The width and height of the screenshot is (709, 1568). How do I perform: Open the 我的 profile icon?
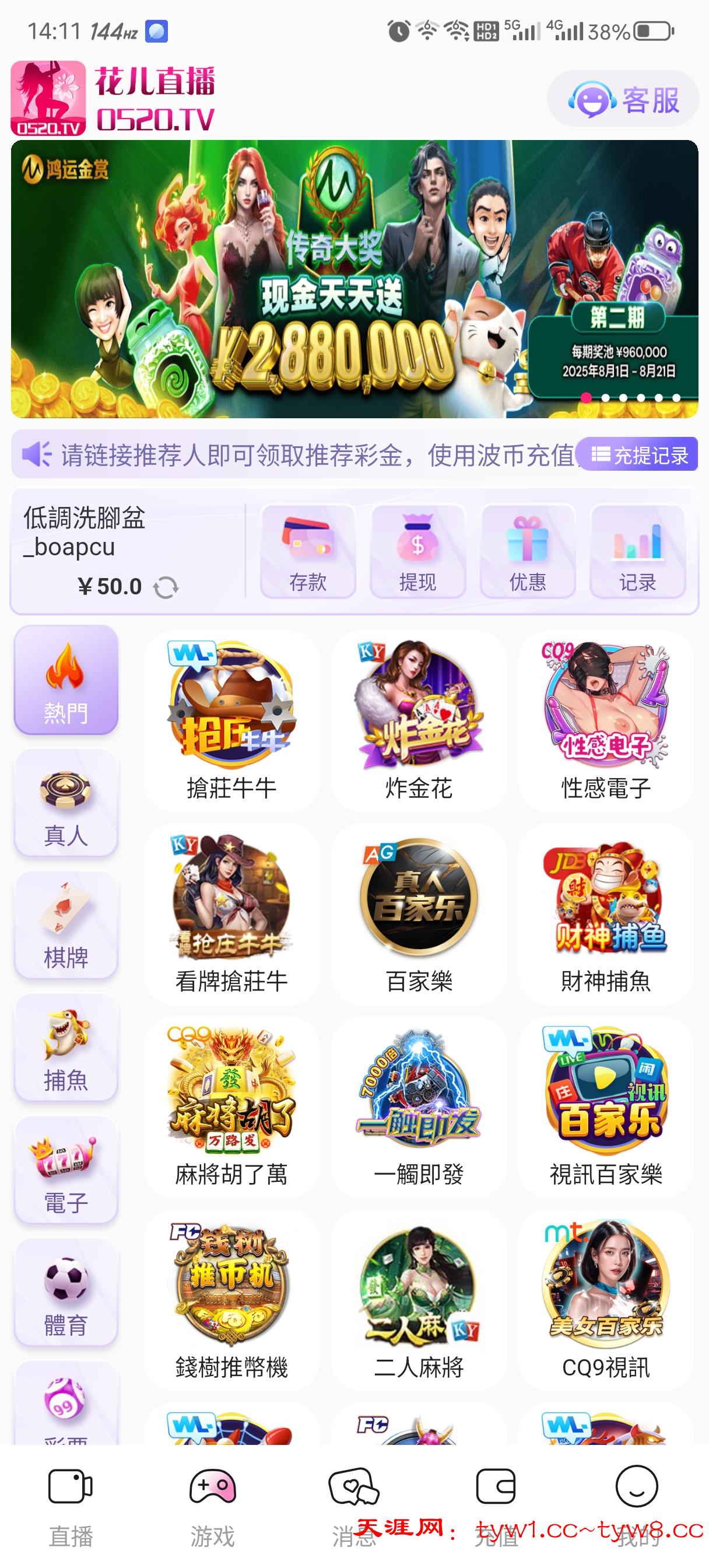coord(638,1486)
